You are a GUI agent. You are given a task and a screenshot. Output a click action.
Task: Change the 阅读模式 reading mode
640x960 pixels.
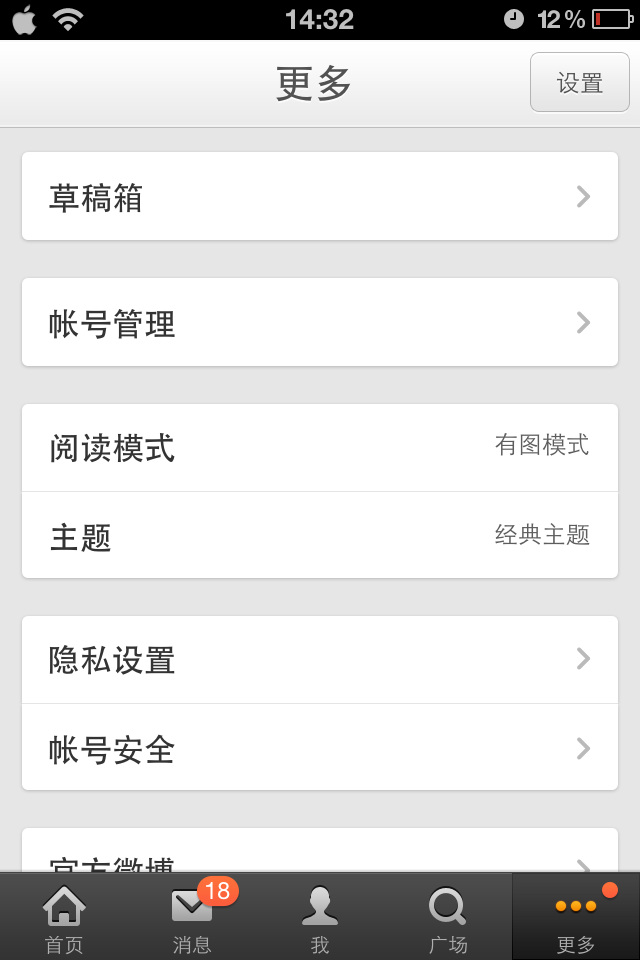320,448
